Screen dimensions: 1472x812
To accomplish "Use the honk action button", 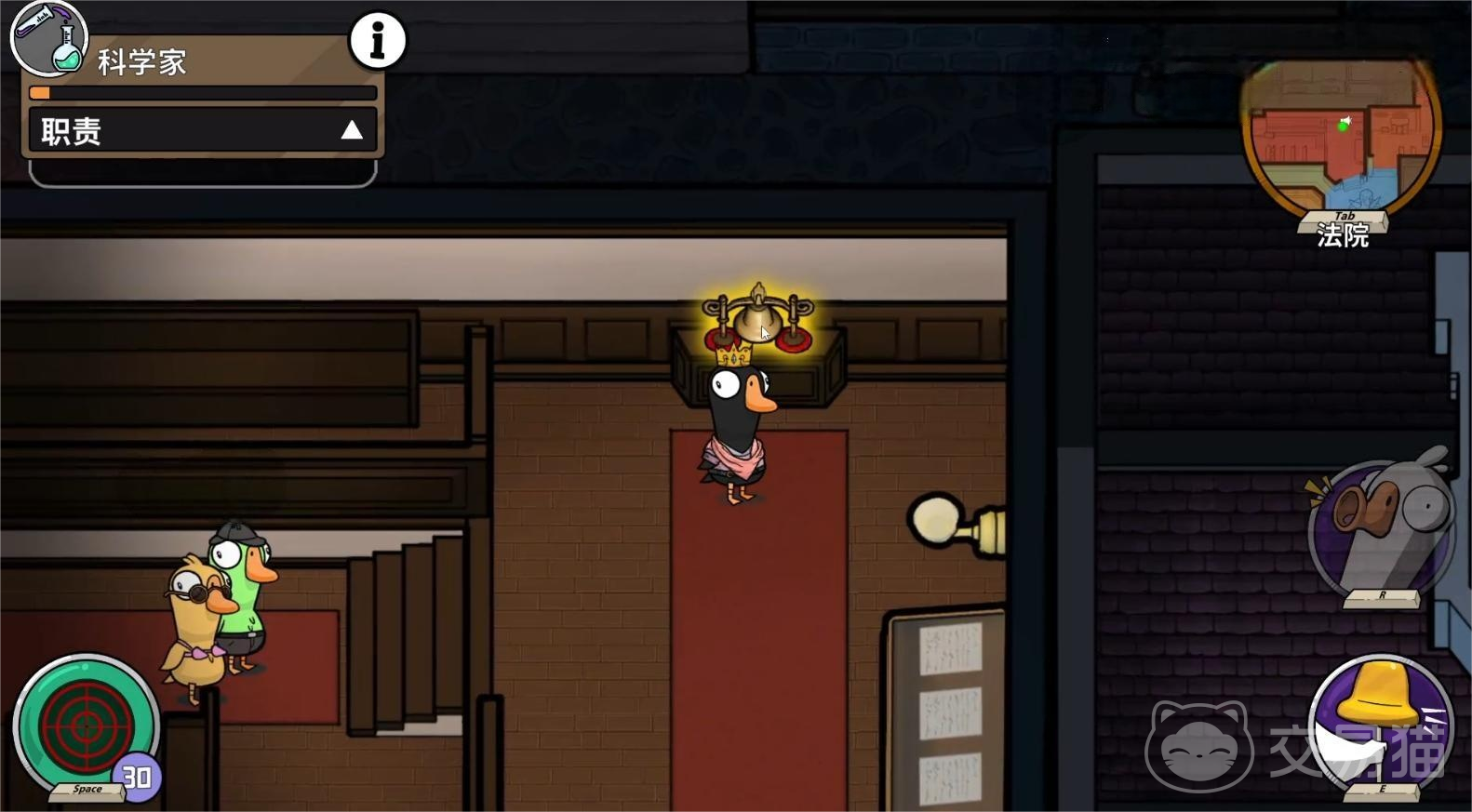I will point(1382,533).
